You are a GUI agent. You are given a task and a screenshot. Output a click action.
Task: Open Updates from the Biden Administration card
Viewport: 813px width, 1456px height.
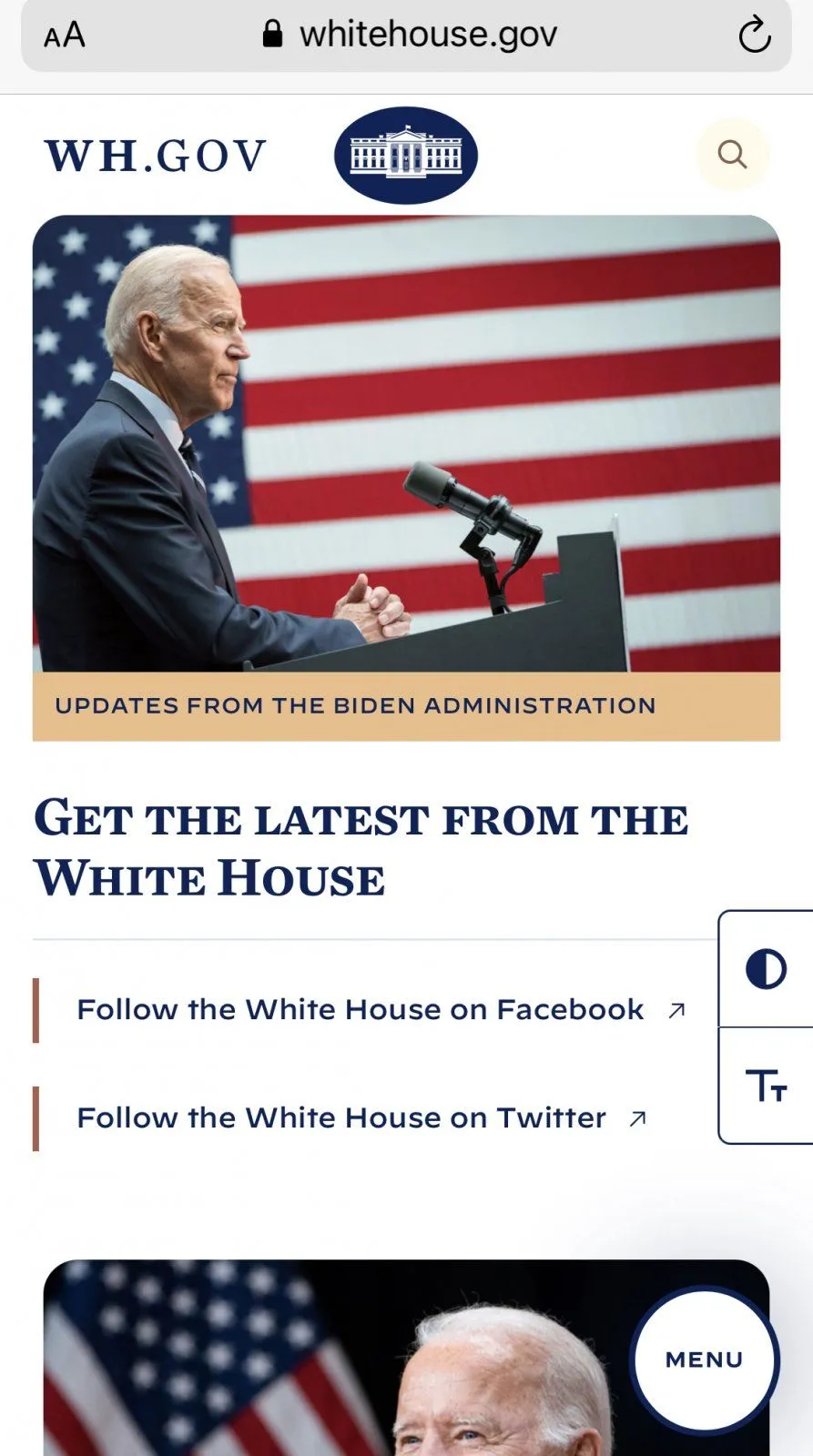coord(355,705)
